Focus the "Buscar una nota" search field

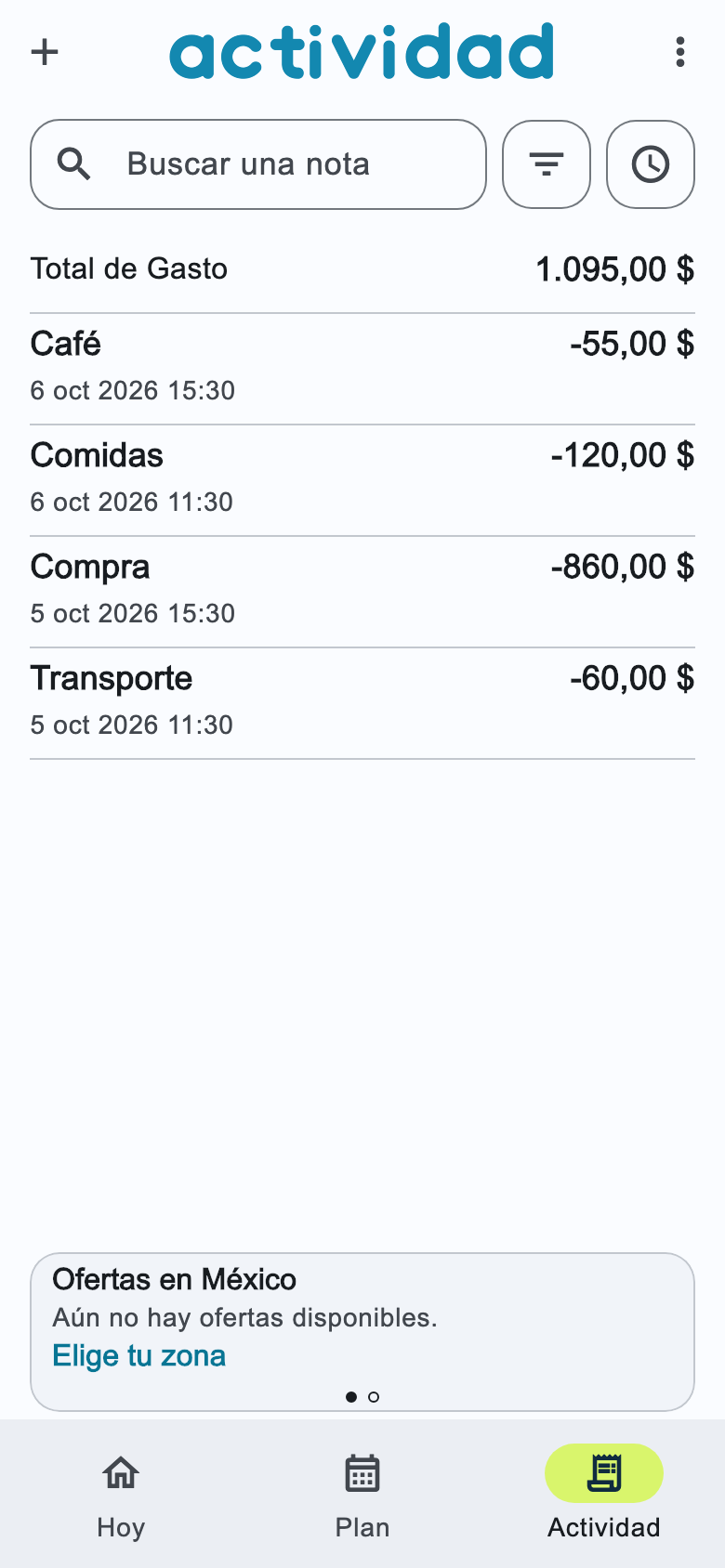point(258,164)
